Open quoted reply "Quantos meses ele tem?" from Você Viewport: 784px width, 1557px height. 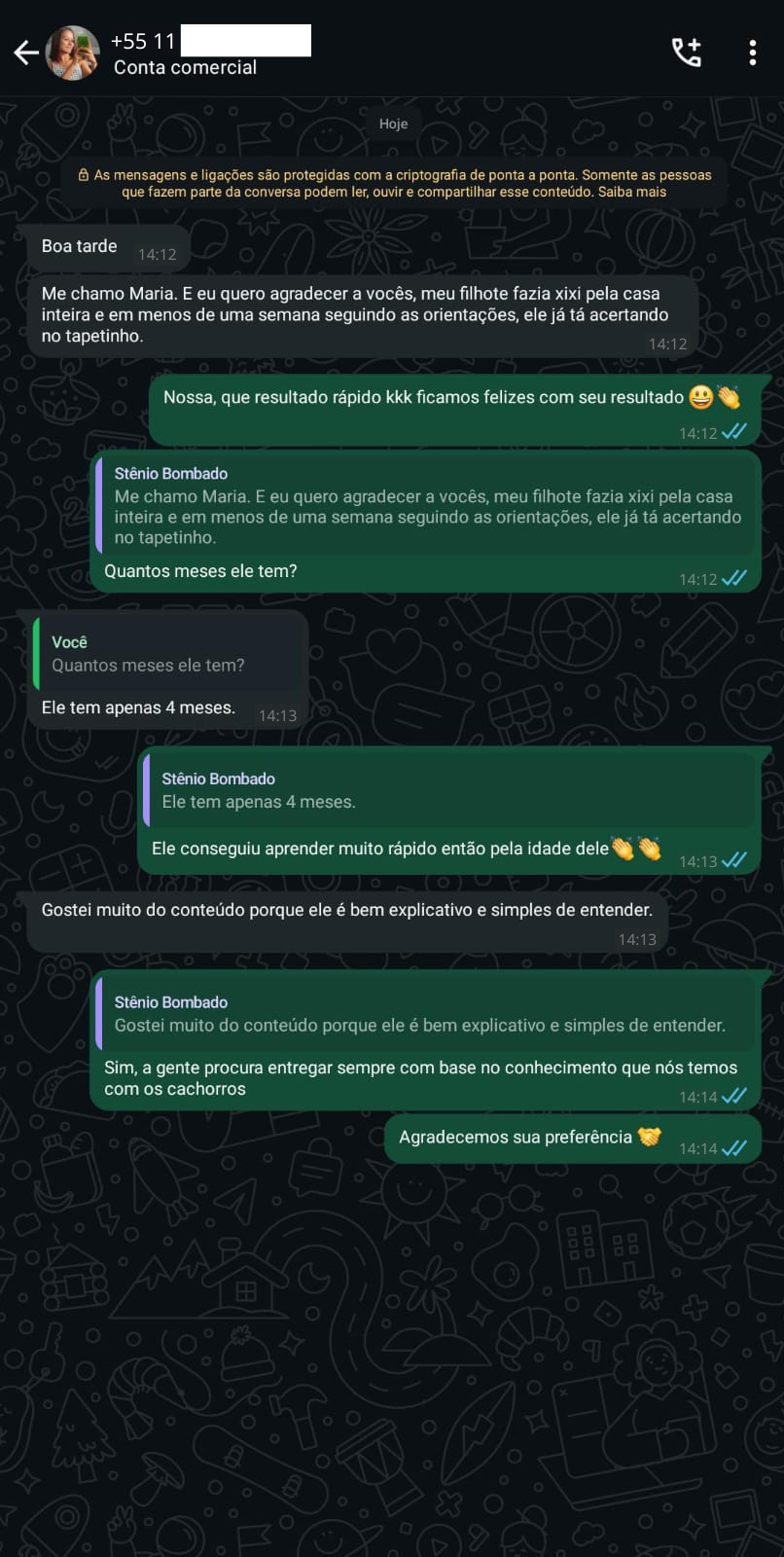tap(168, 654)
